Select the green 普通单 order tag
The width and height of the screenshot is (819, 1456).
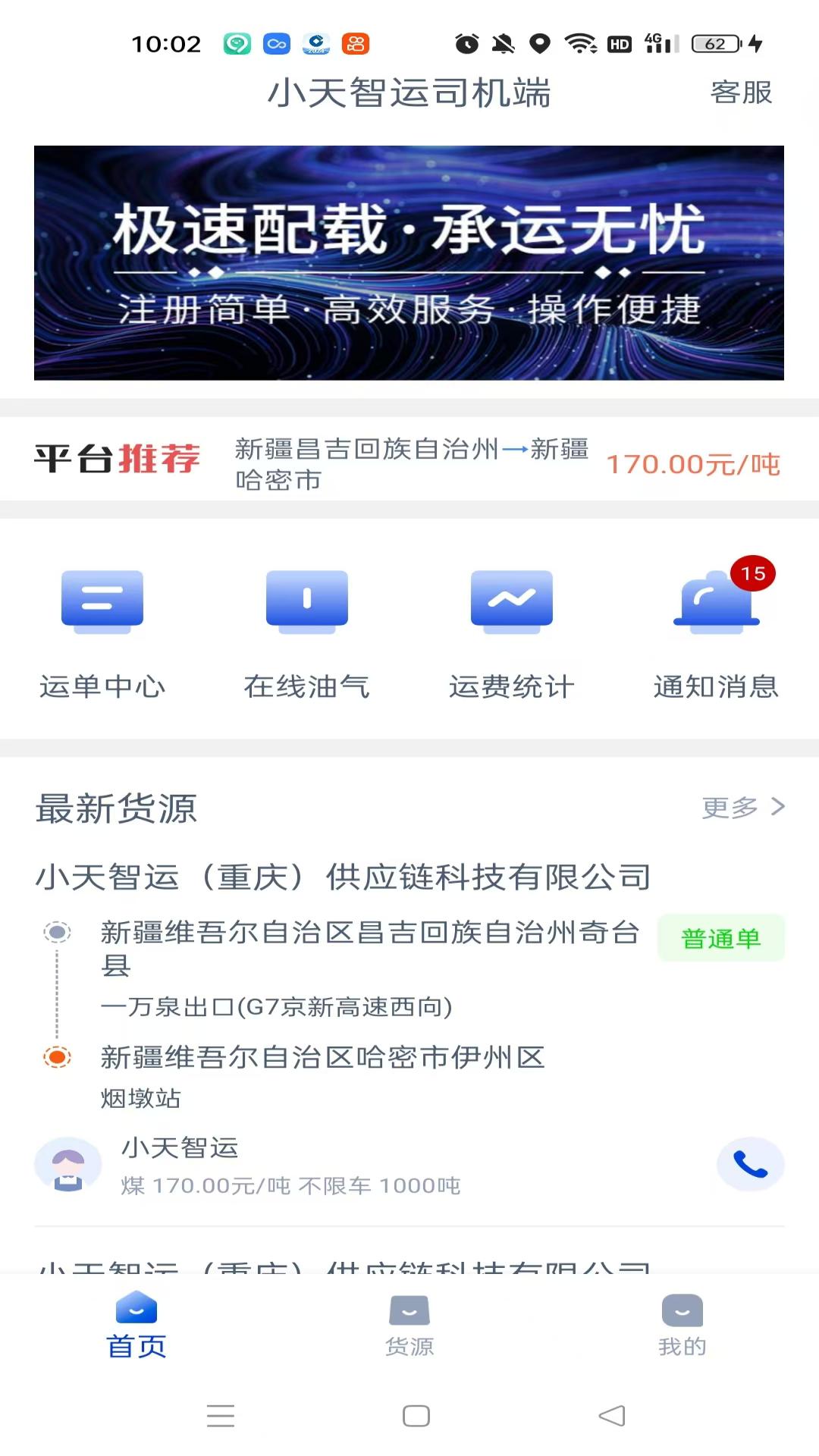721,937
